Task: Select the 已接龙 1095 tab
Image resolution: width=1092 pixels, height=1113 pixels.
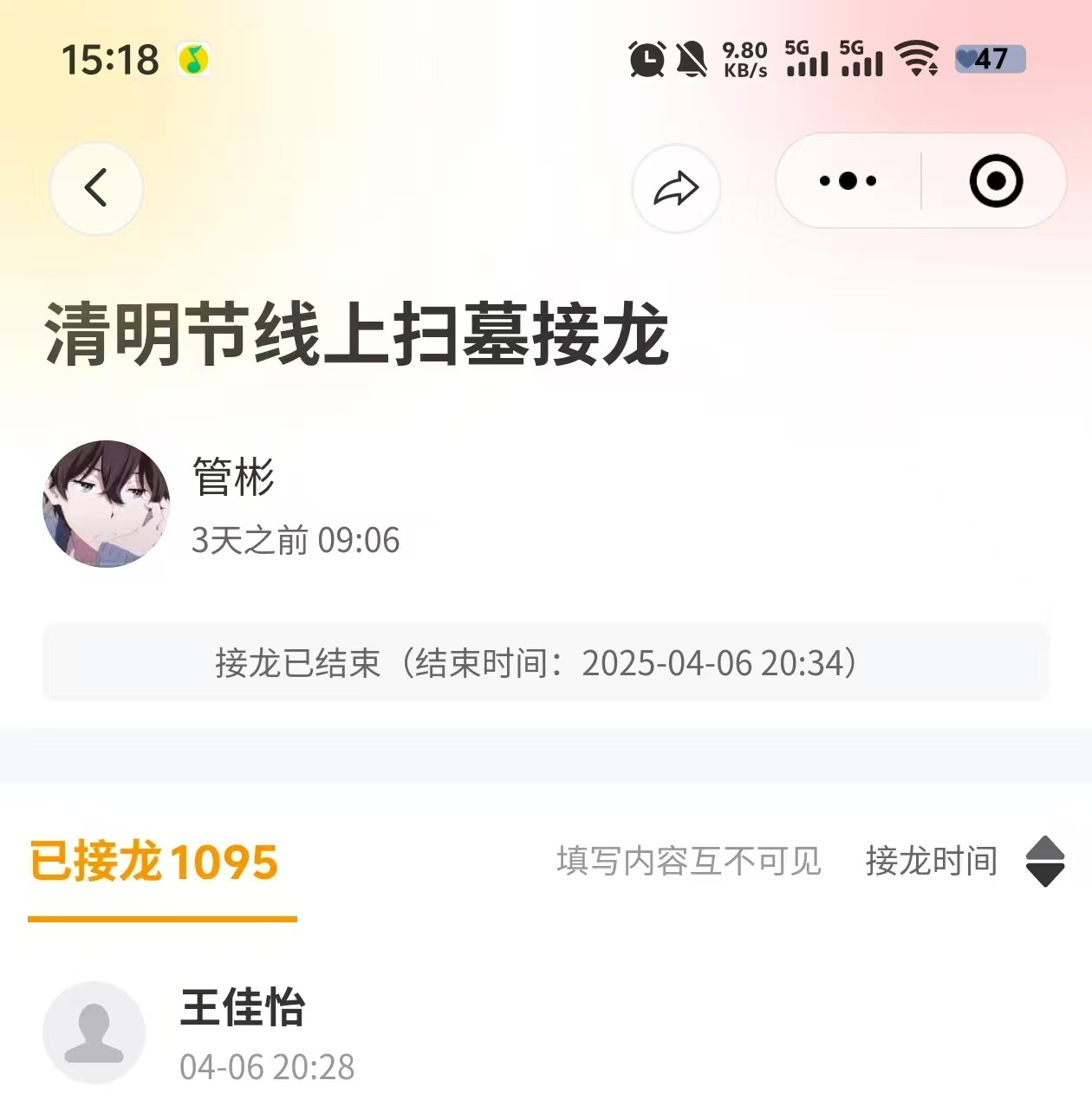Action: [154, 862]
